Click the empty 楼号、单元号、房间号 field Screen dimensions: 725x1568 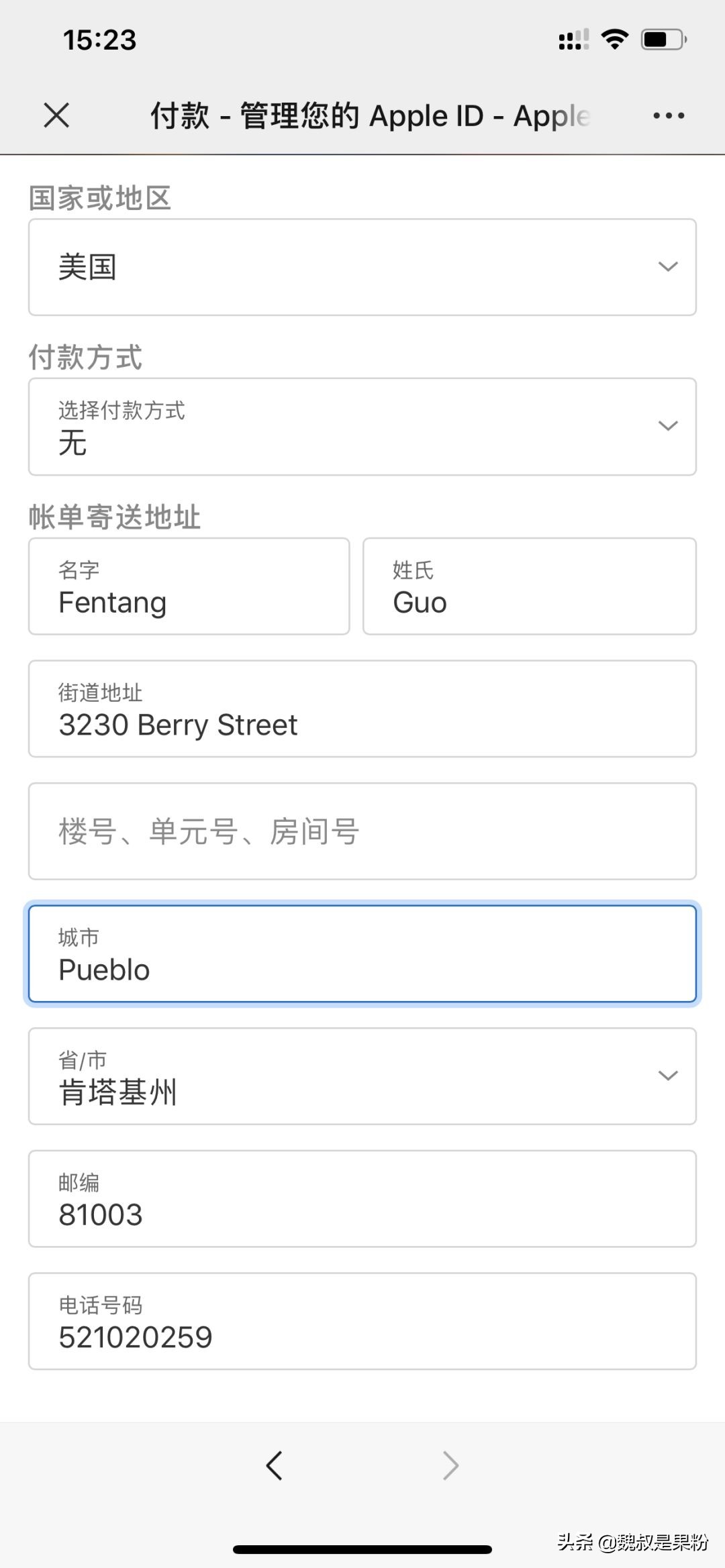pos(362,832)
